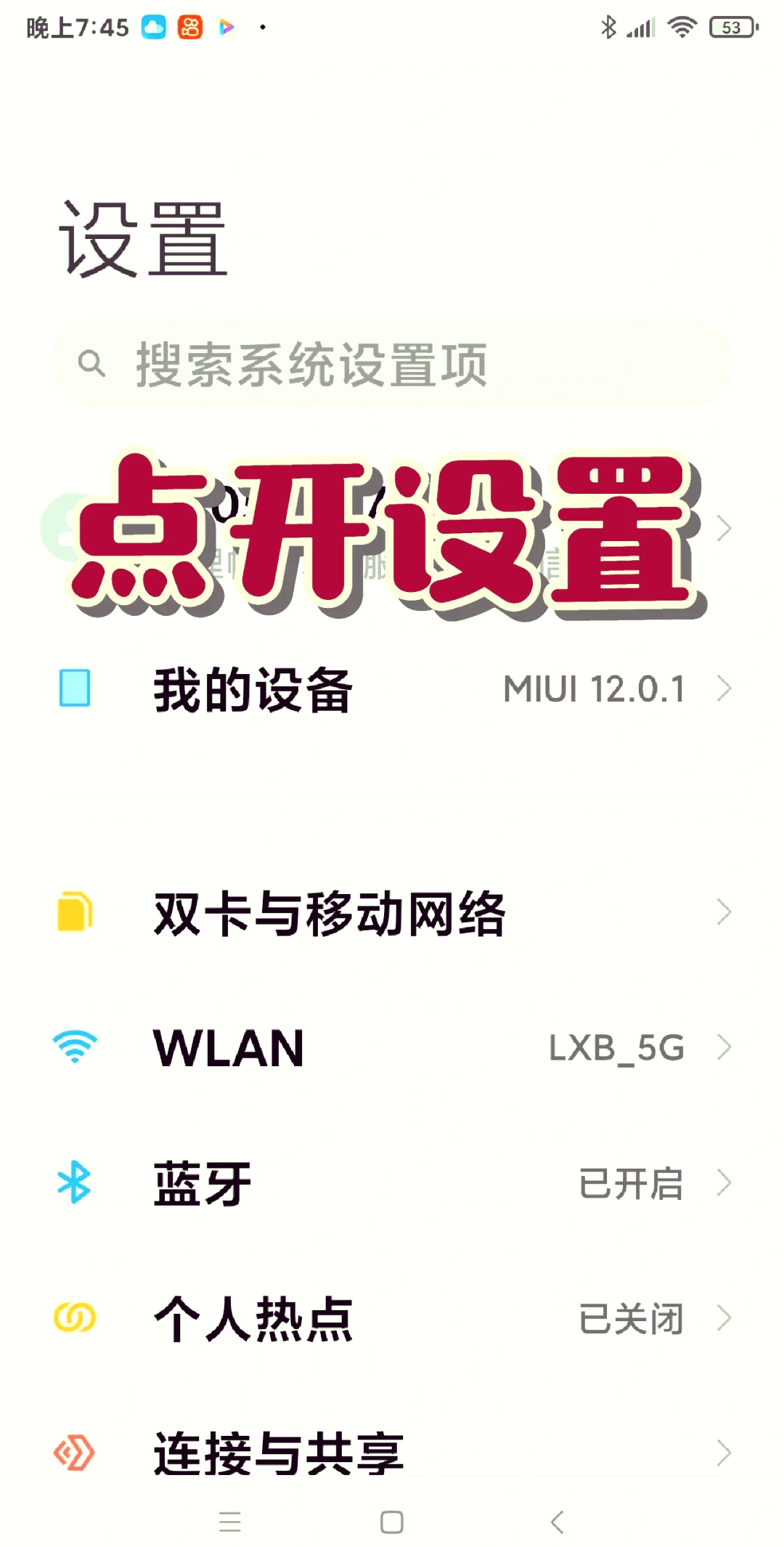Open 个人热点 hotspot settings
Screen dimensions: 784x1547
392,1317
